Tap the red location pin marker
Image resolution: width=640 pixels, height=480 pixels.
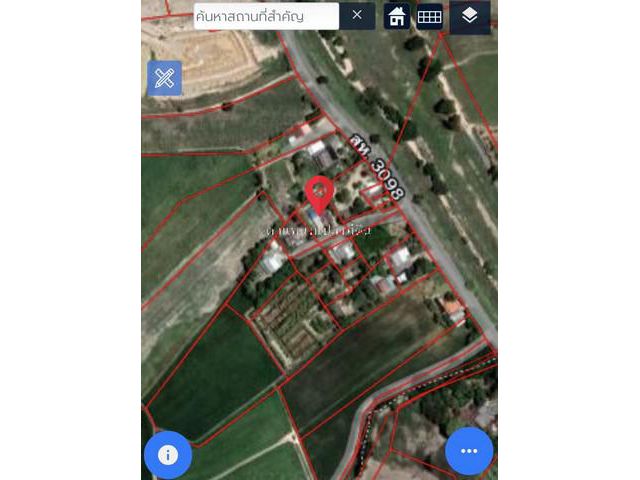tap(319, 192)
